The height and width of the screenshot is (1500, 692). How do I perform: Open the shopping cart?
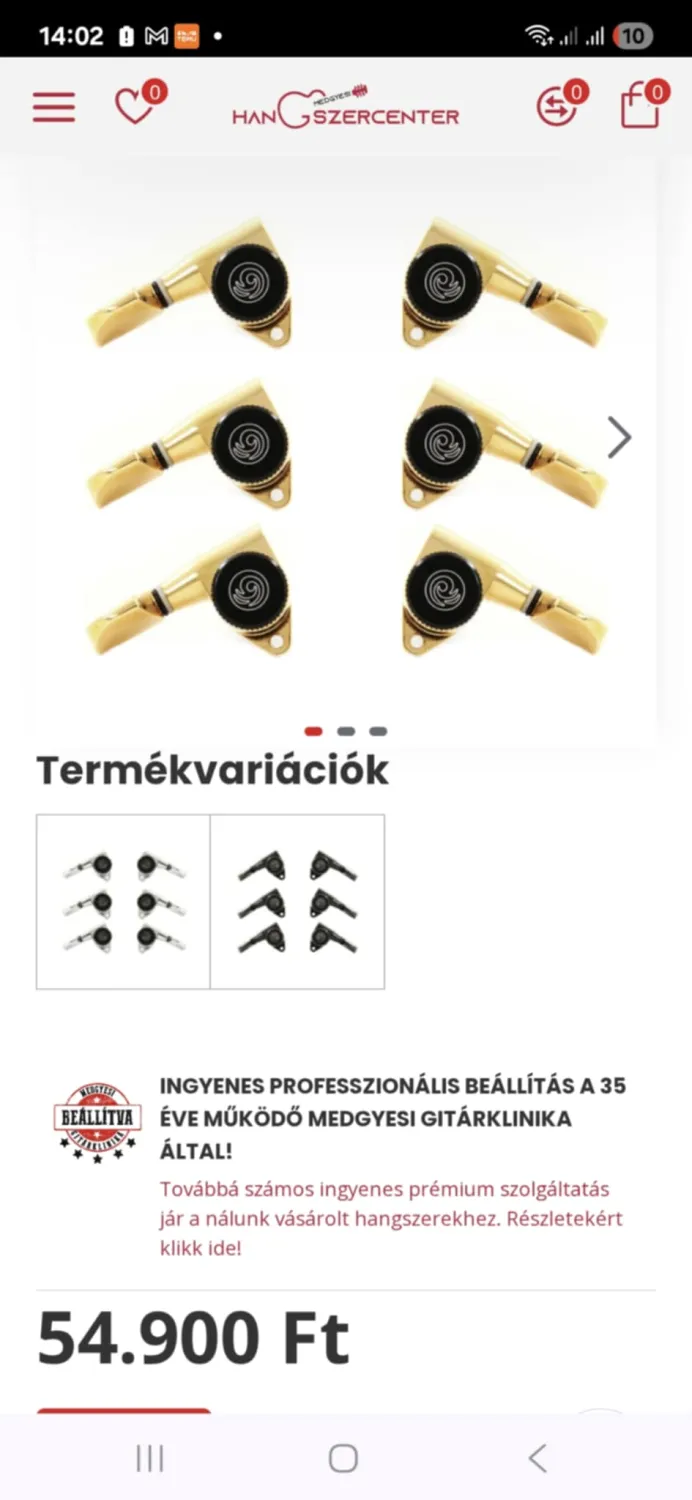pyautogui.click(x=640, y=107)
